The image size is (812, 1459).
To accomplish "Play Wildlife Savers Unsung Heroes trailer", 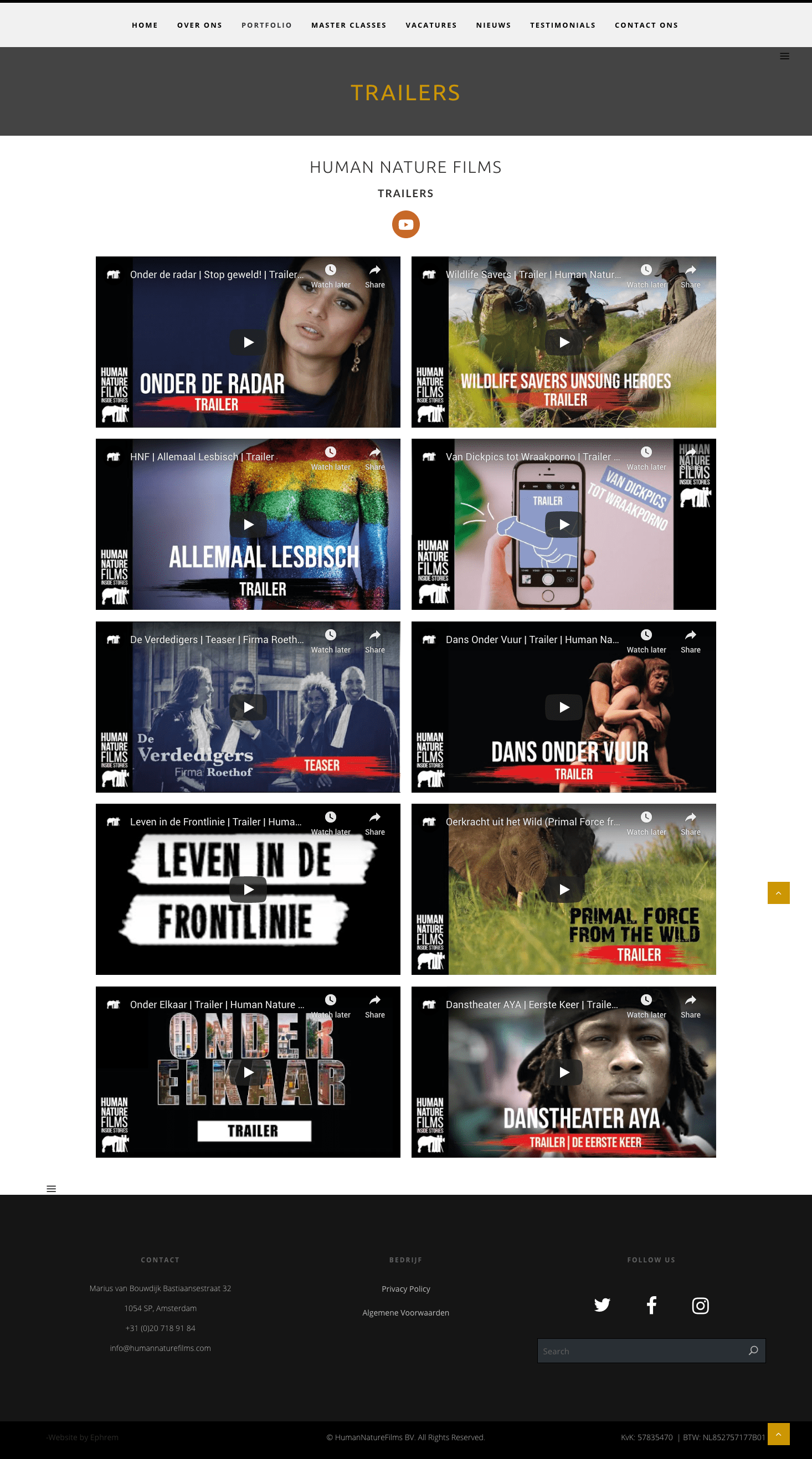I will pos(563,342).
